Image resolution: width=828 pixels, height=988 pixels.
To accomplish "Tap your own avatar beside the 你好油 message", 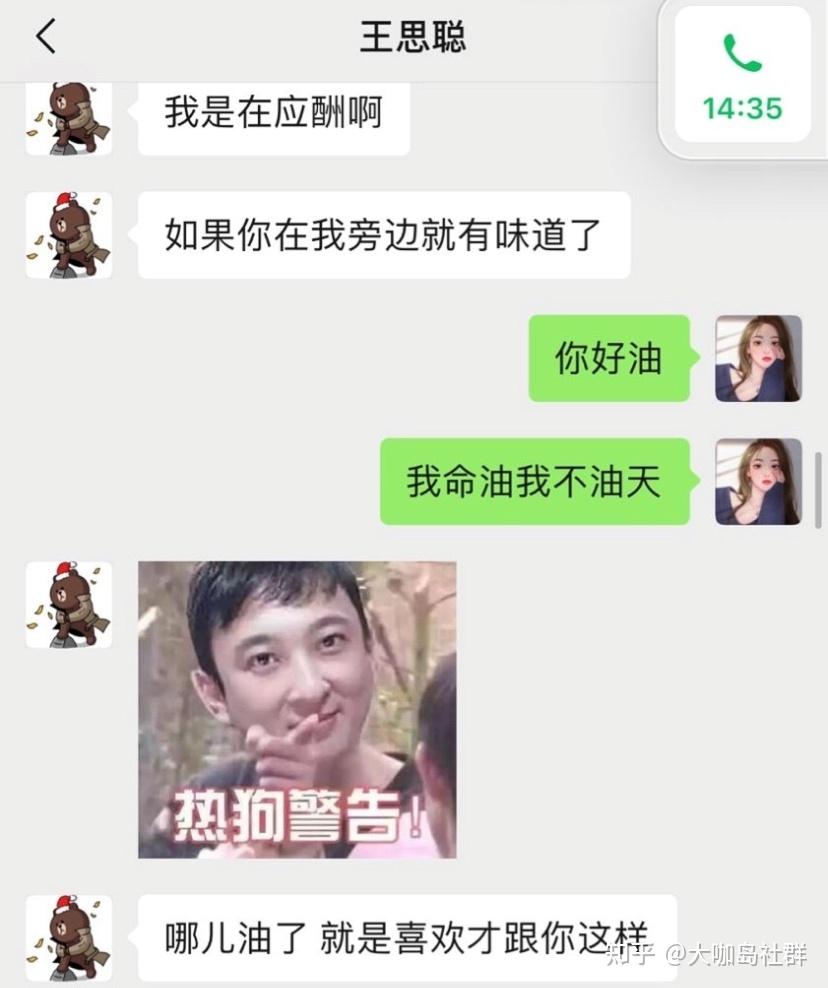I will tap(758, 358).
